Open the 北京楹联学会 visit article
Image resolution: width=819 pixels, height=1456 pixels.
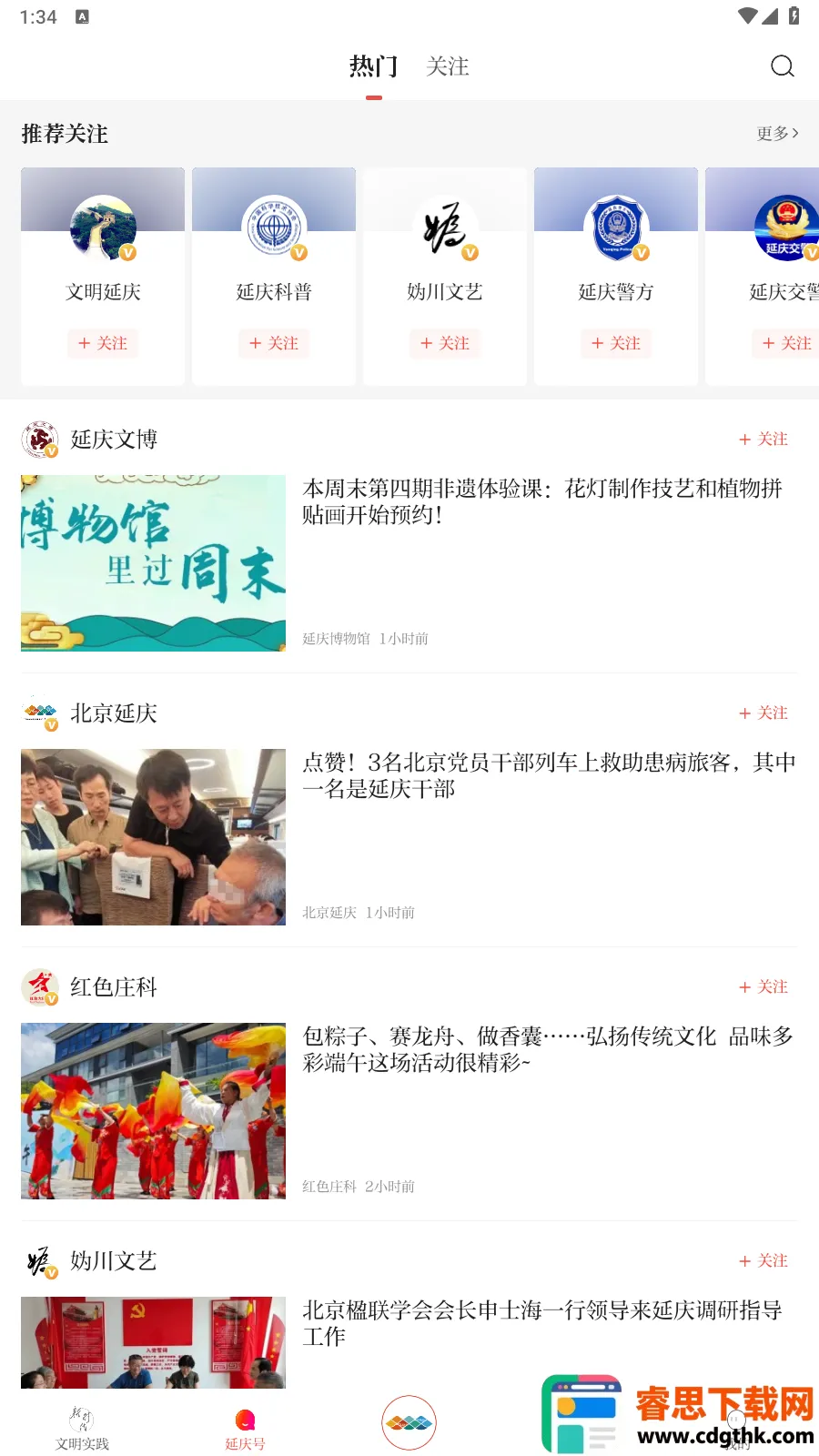[x=542, y=1323]
